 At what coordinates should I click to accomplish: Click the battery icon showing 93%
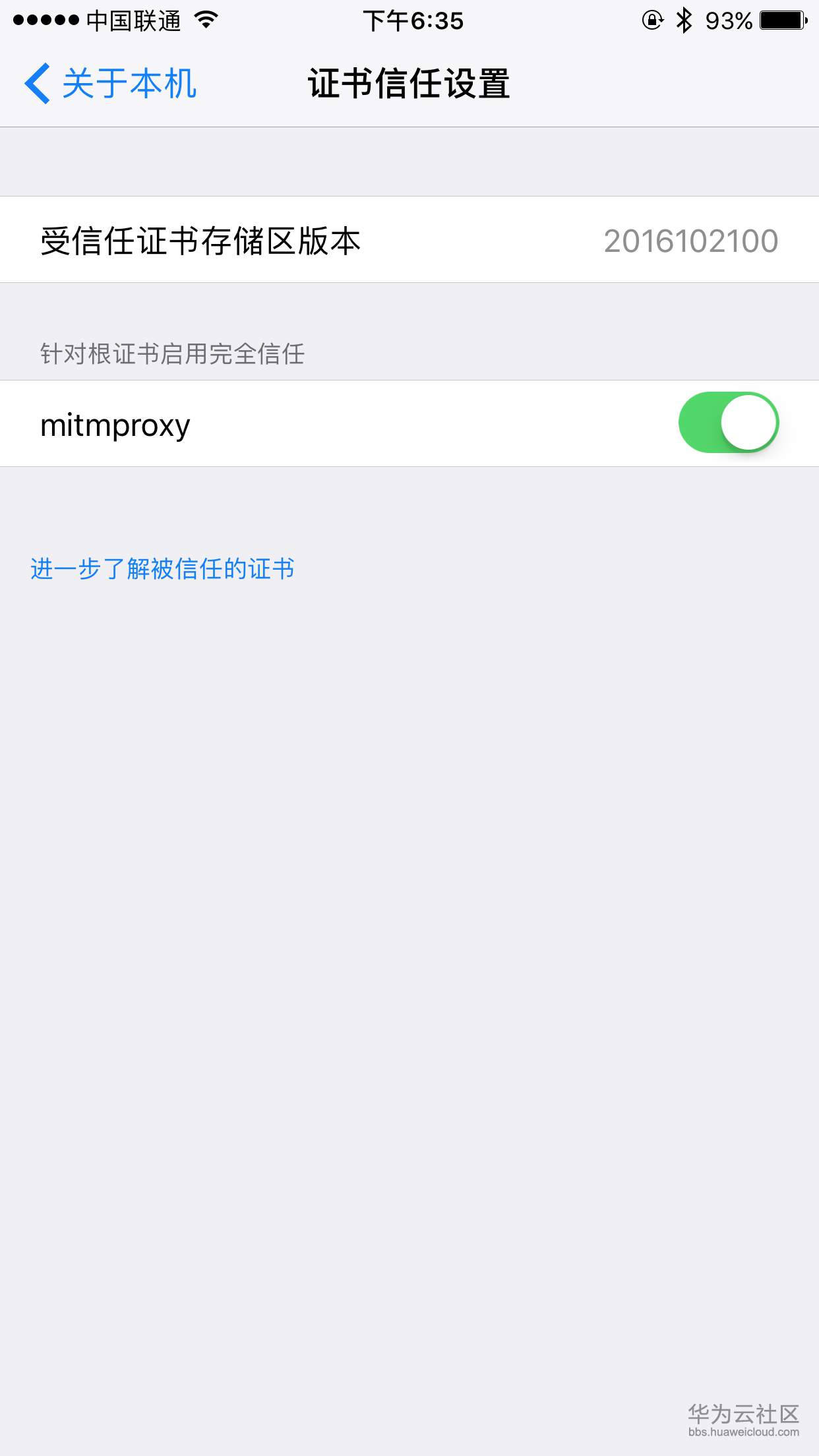pyautogui.click(x=781, y=20)
